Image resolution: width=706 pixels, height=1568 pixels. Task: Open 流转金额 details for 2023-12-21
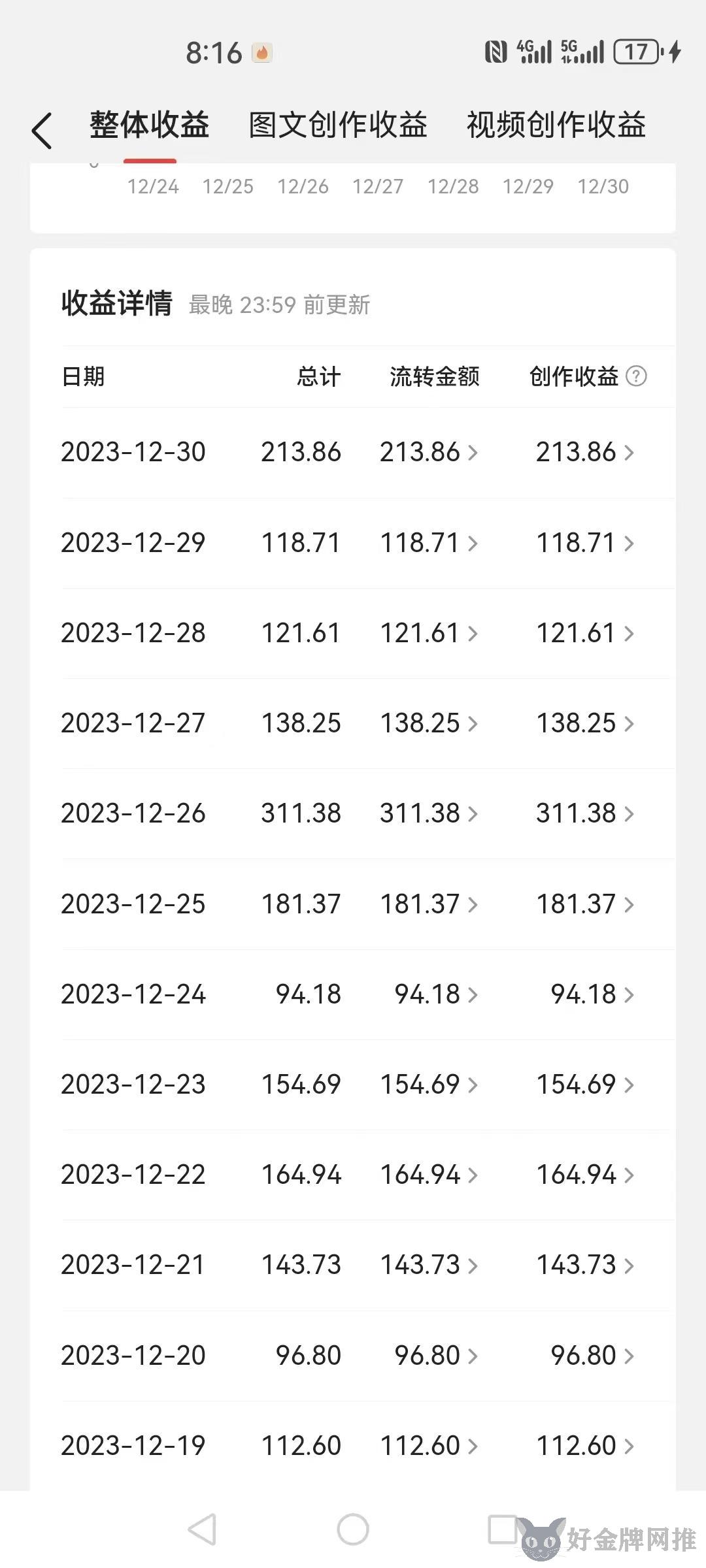point(429,1265)
